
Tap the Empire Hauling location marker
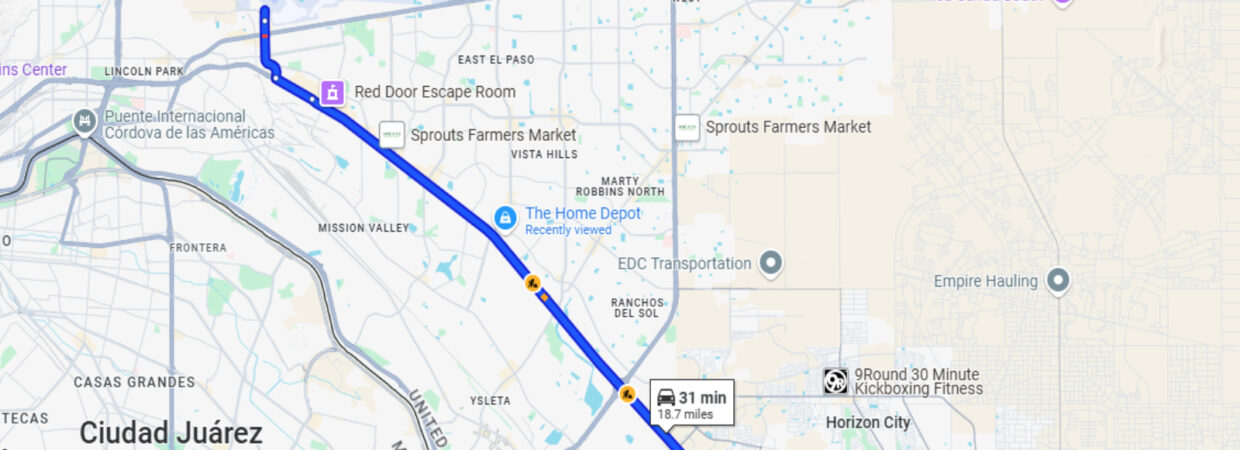click(x=1058, y=281)
